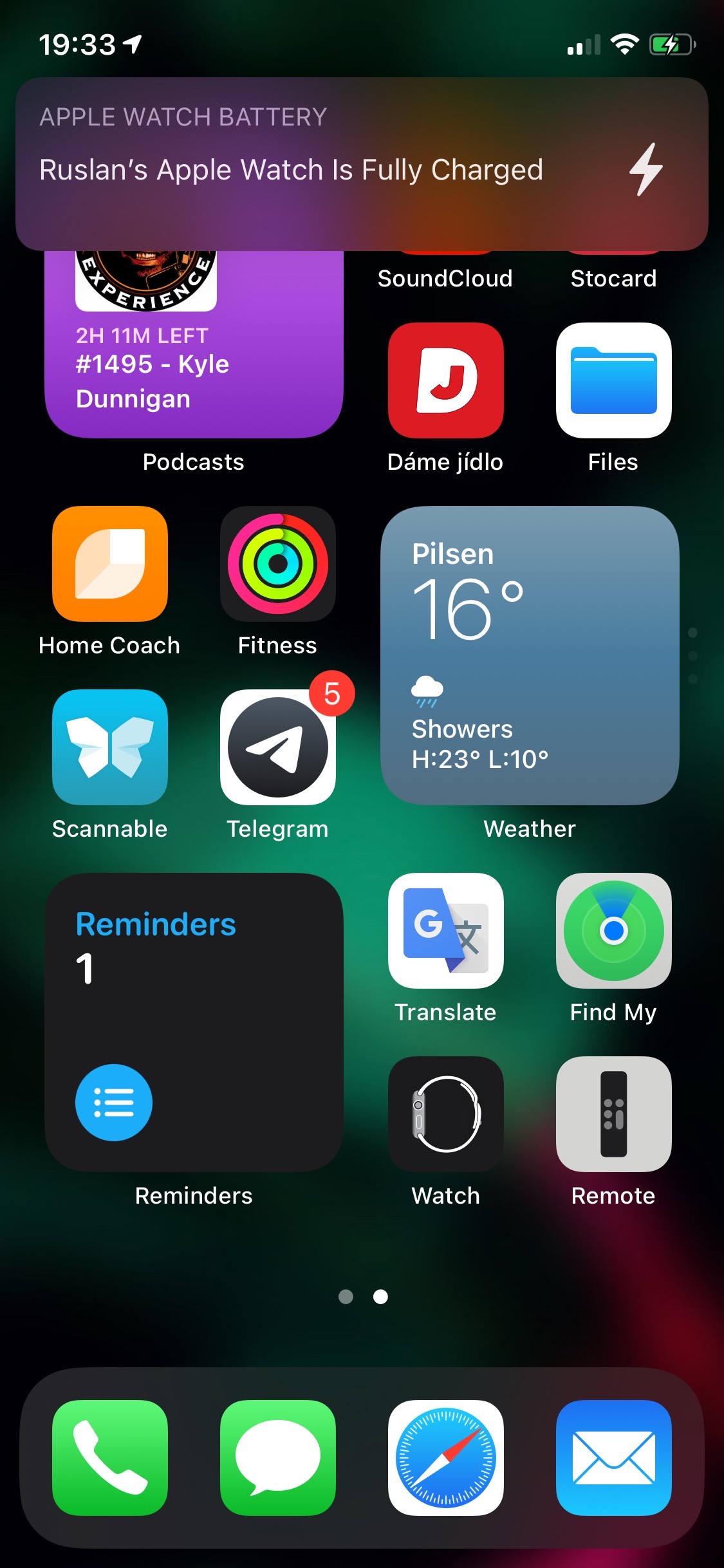Open the Find My app

pyautogui.click(x=613, y=931)
